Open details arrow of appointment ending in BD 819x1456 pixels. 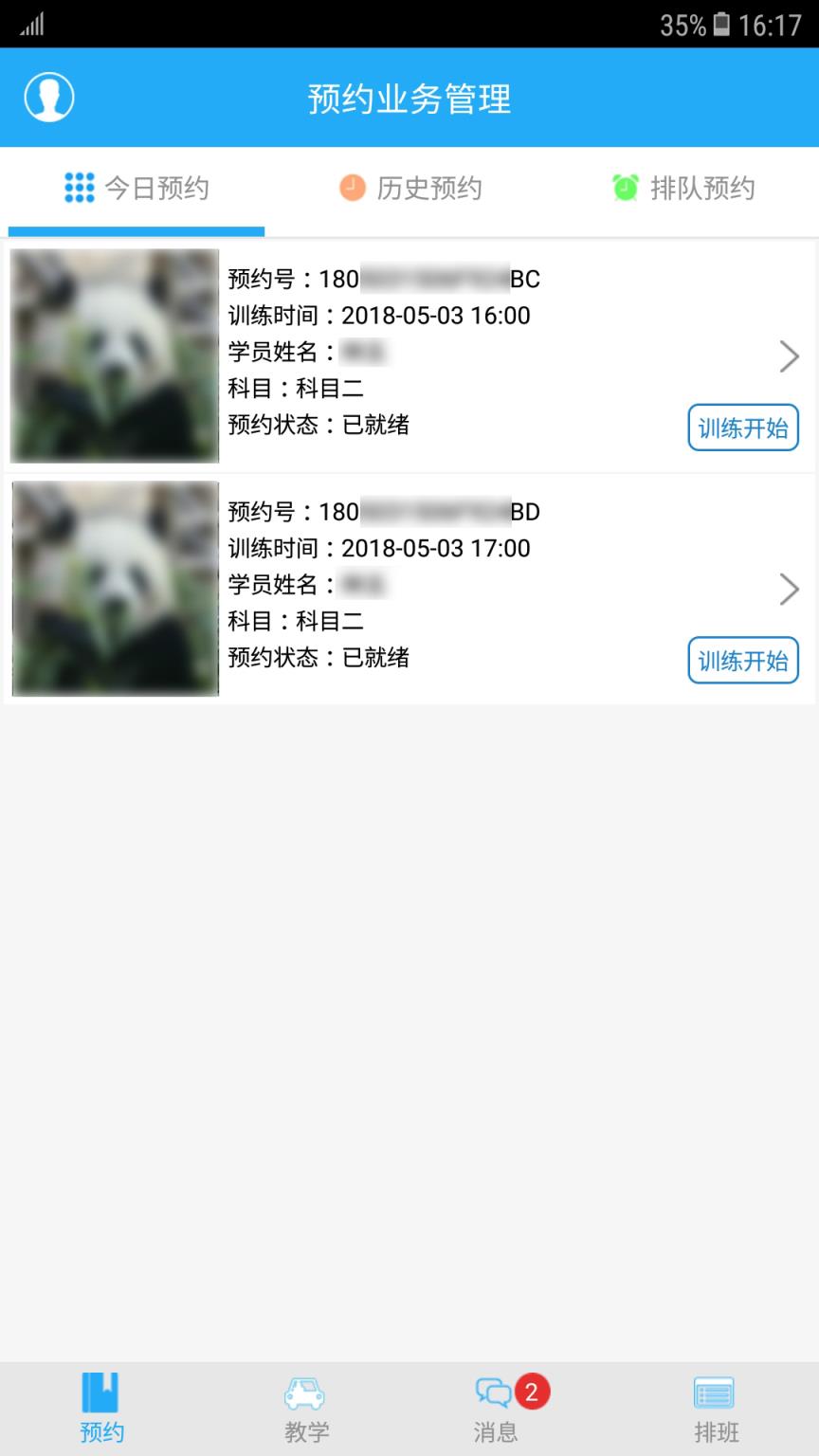pyautogui.click(x=790, y=589)
